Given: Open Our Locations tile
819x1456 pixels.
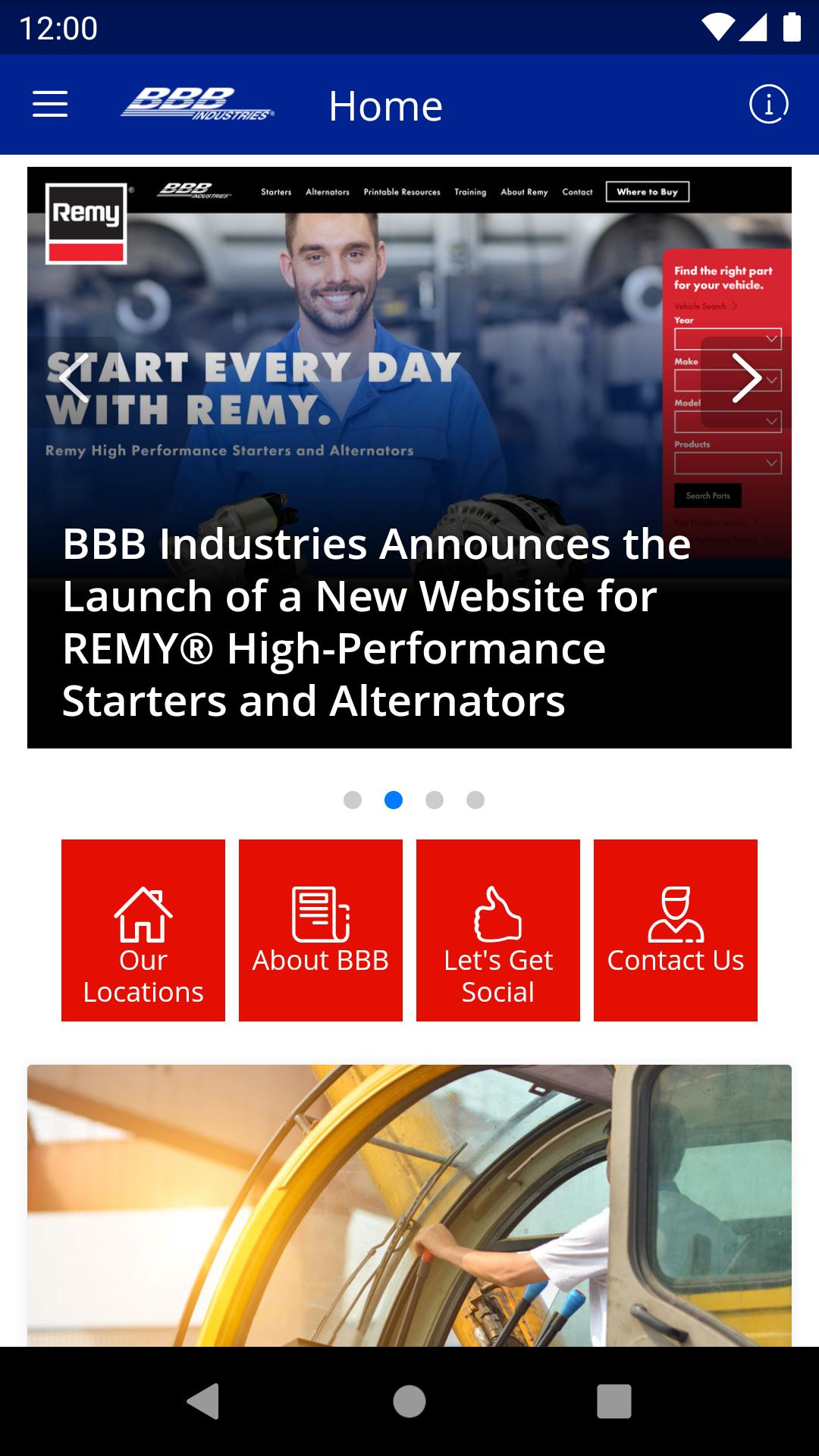Looking at the screenshot, I should (x=143, y=930).
